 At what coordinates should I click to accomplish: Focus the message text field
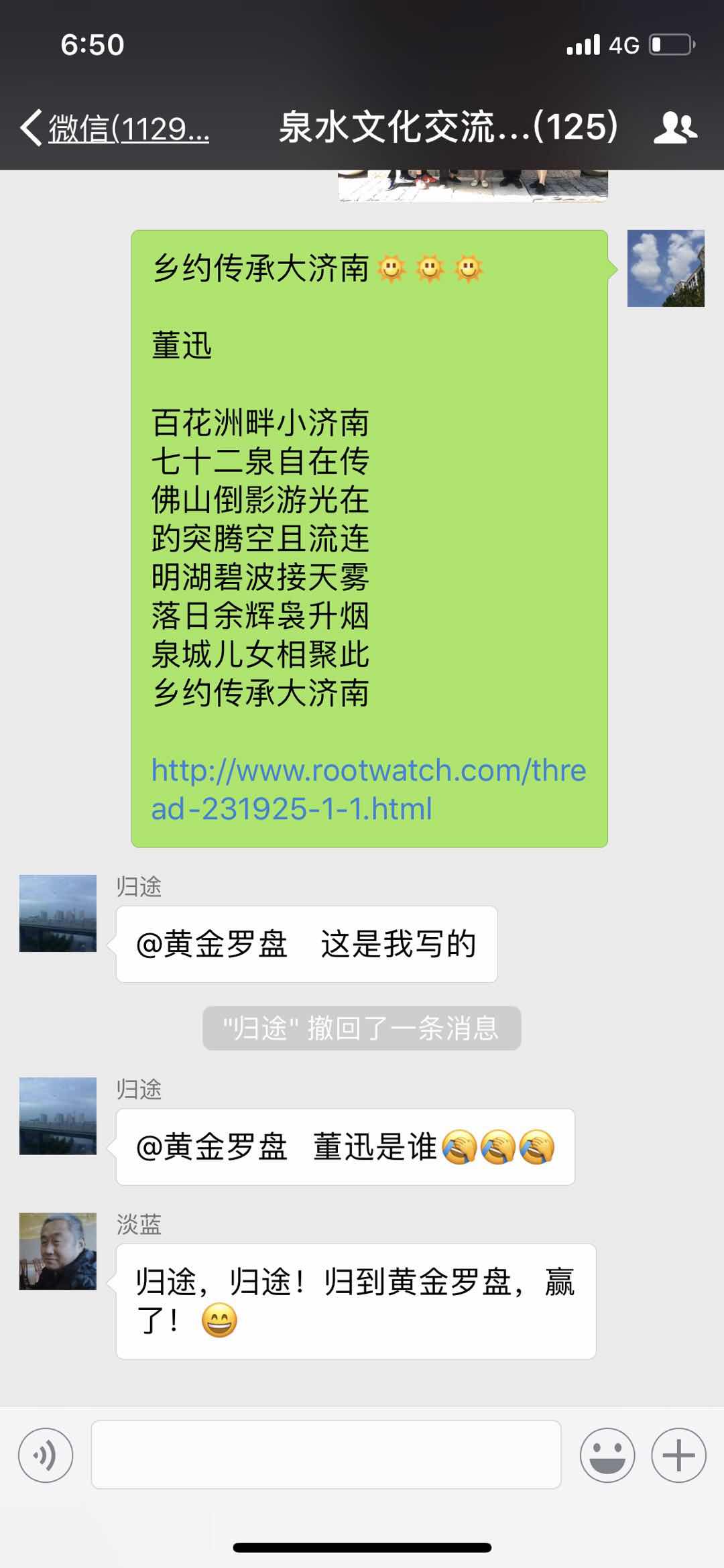[x=326, y=1455]
